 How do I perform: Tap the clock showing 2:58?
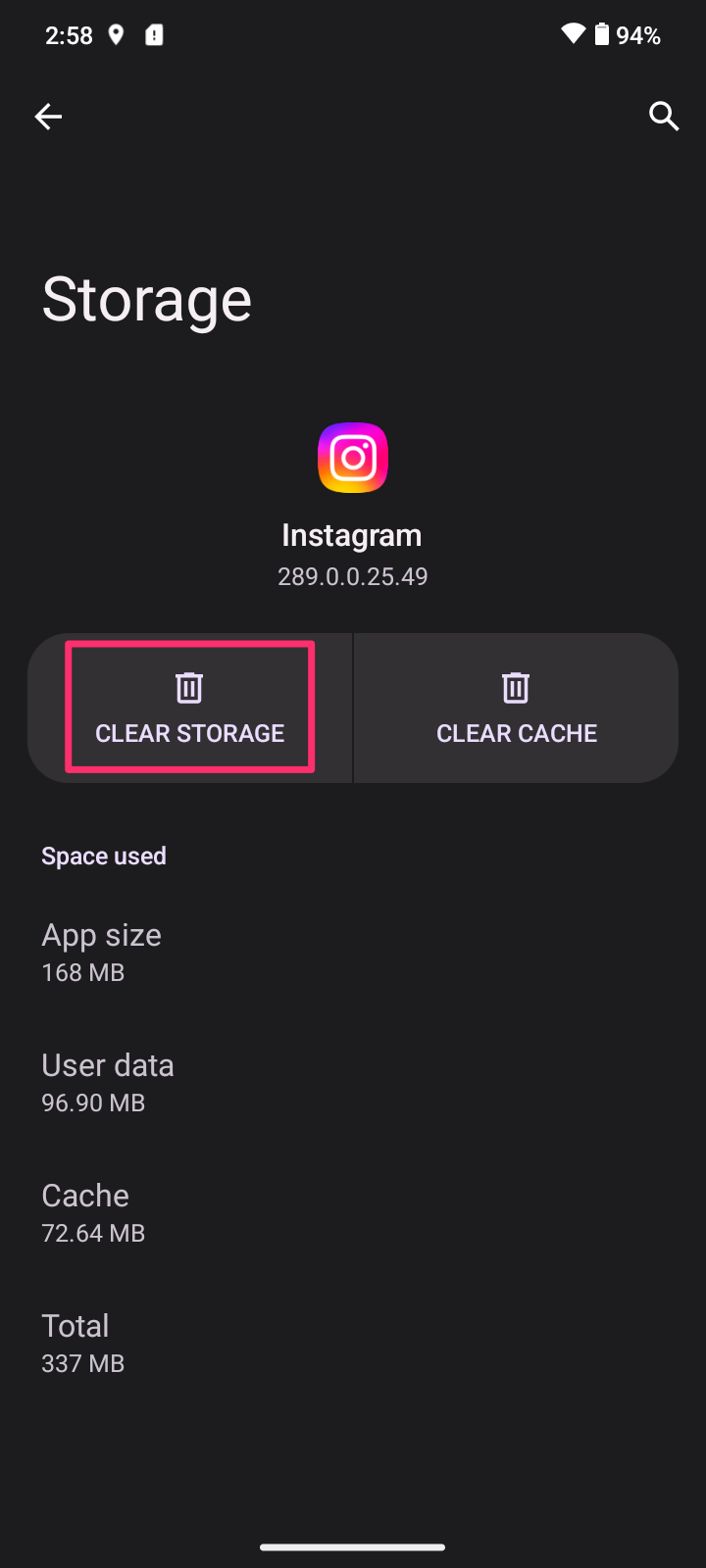coord(69,34)
